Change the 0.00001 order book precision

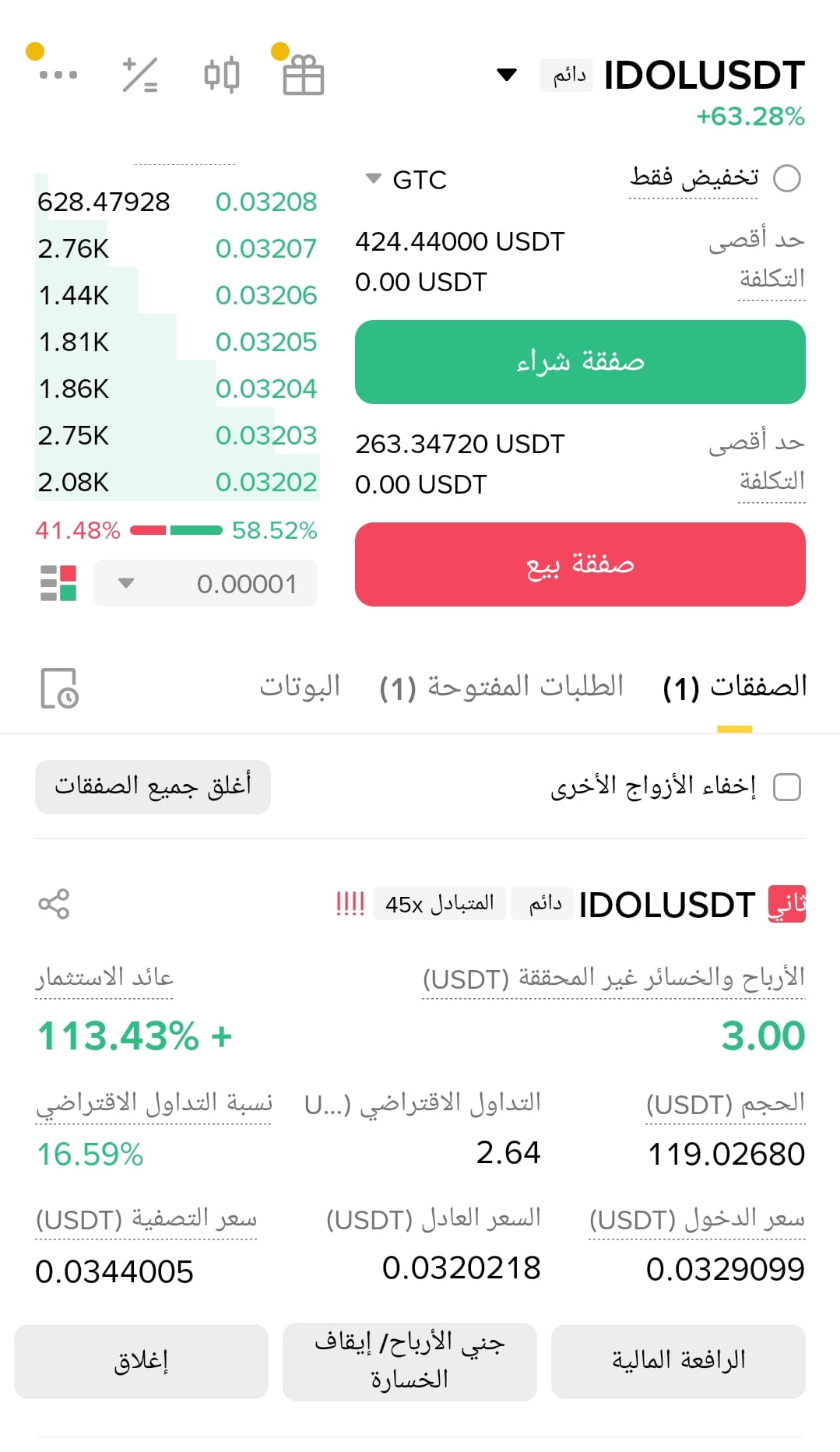206,583
